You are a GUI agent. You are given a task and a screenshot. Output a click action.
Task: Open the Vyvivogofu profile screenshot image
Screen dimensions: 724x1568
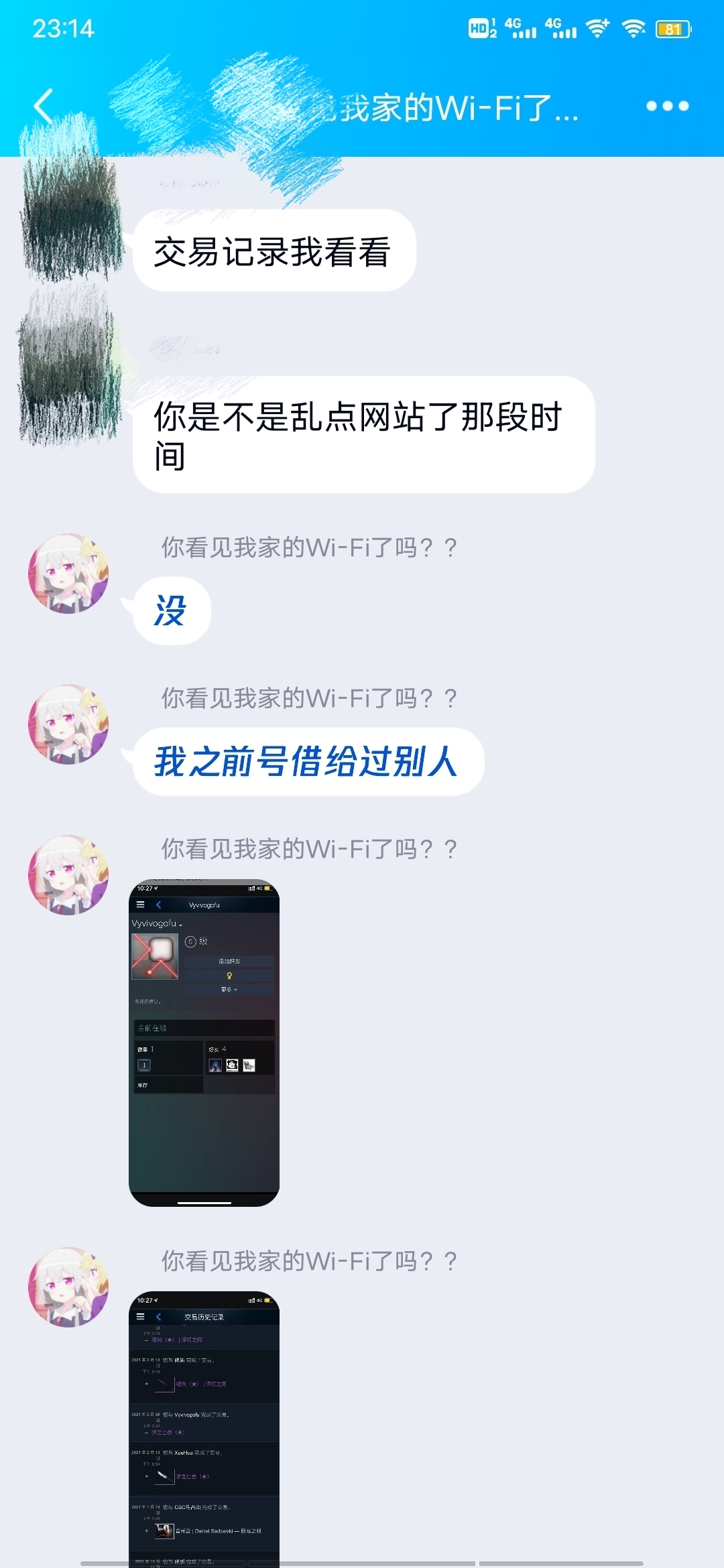[x=204, y=1042]
